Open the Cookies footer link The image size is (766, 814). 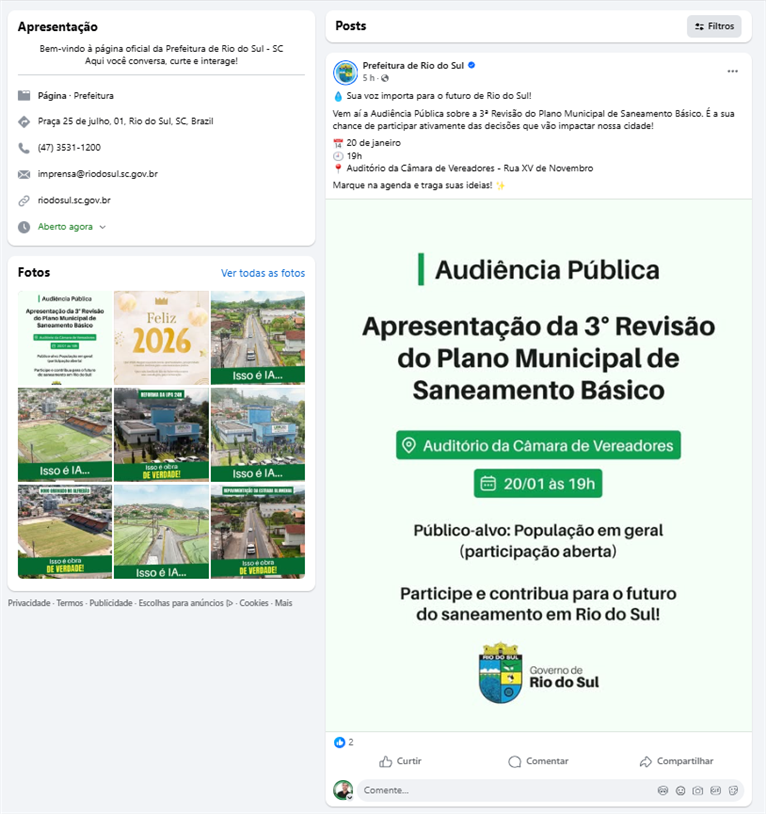pos(253,603)
